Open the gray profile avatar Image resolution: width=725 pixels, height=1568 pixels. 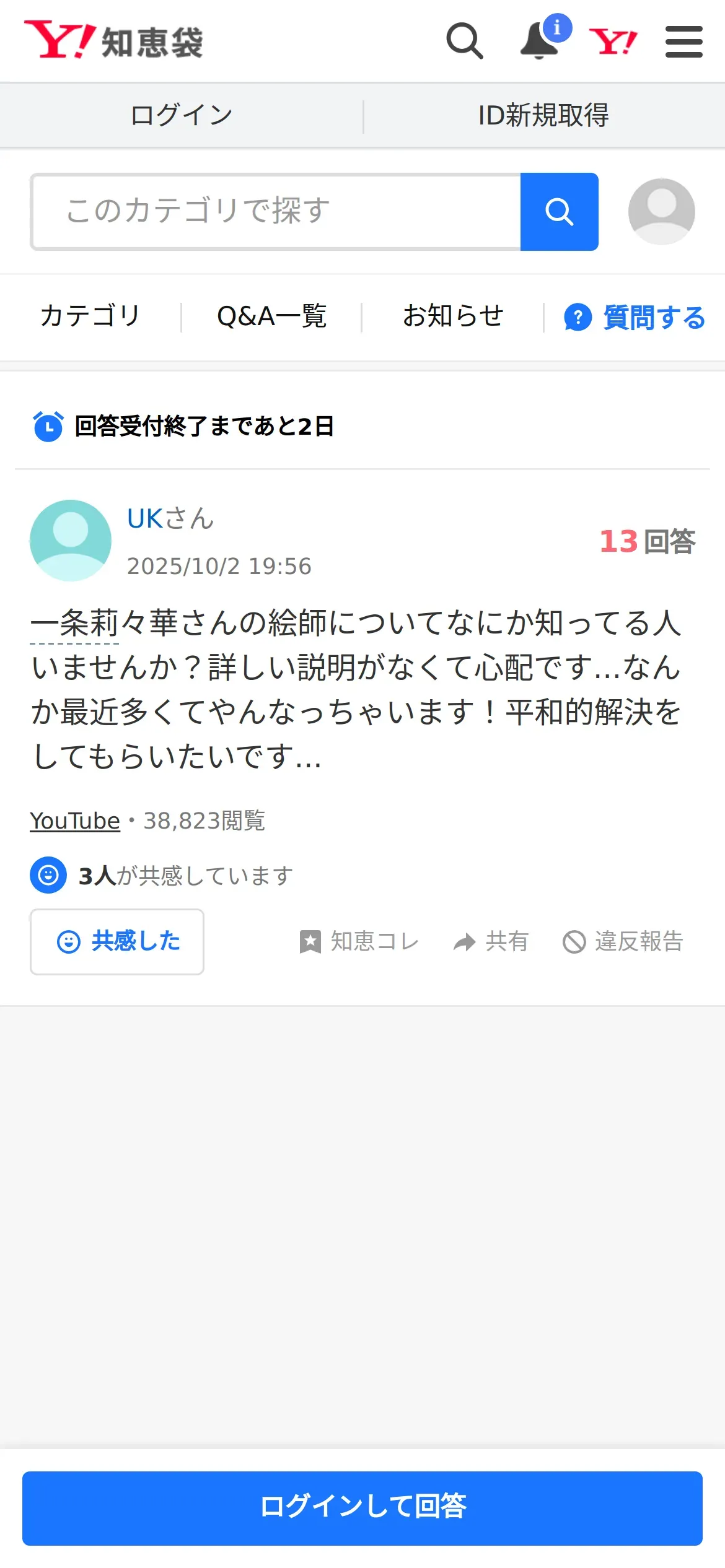click(661, 211)
